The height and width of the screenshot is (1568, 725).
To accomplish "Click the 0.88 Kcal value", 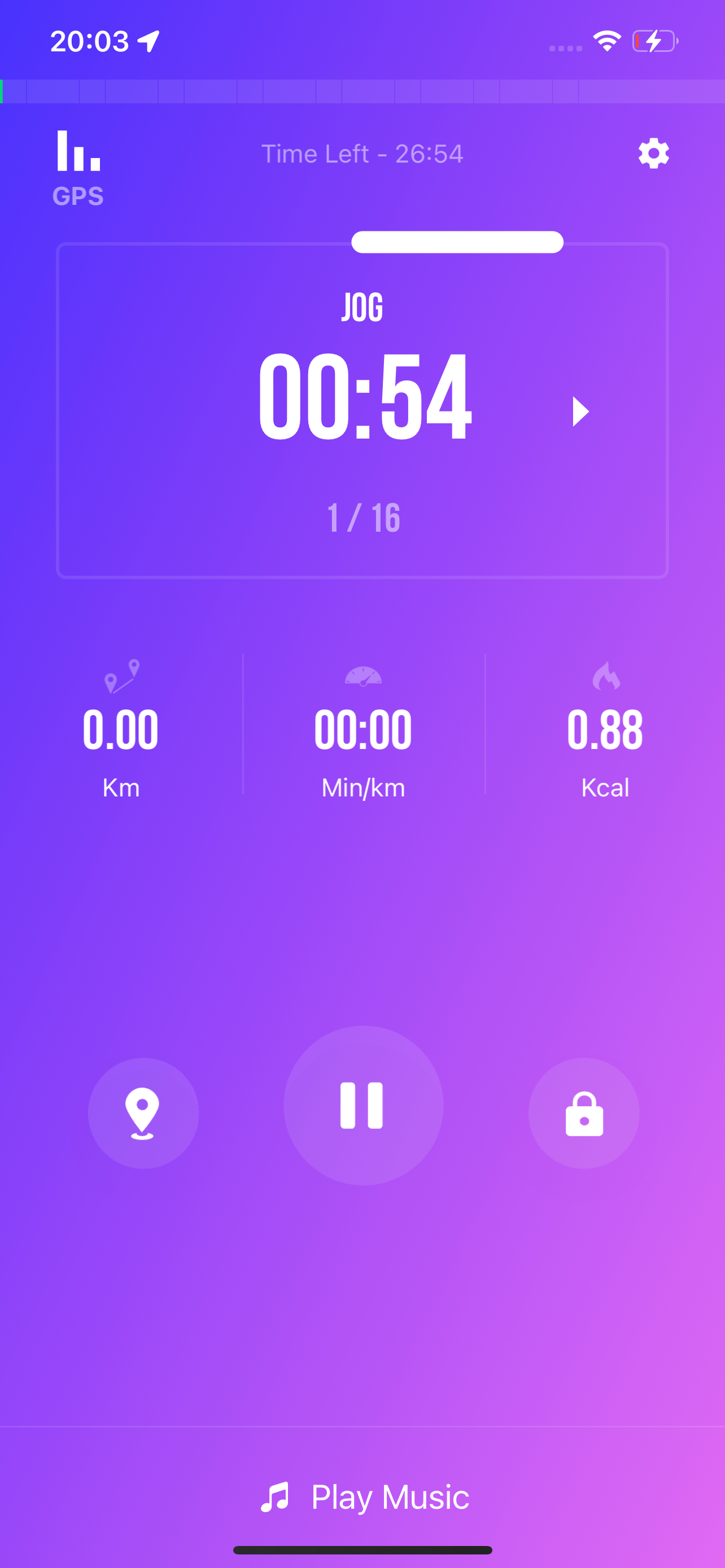I will click(x=606, y=730).
